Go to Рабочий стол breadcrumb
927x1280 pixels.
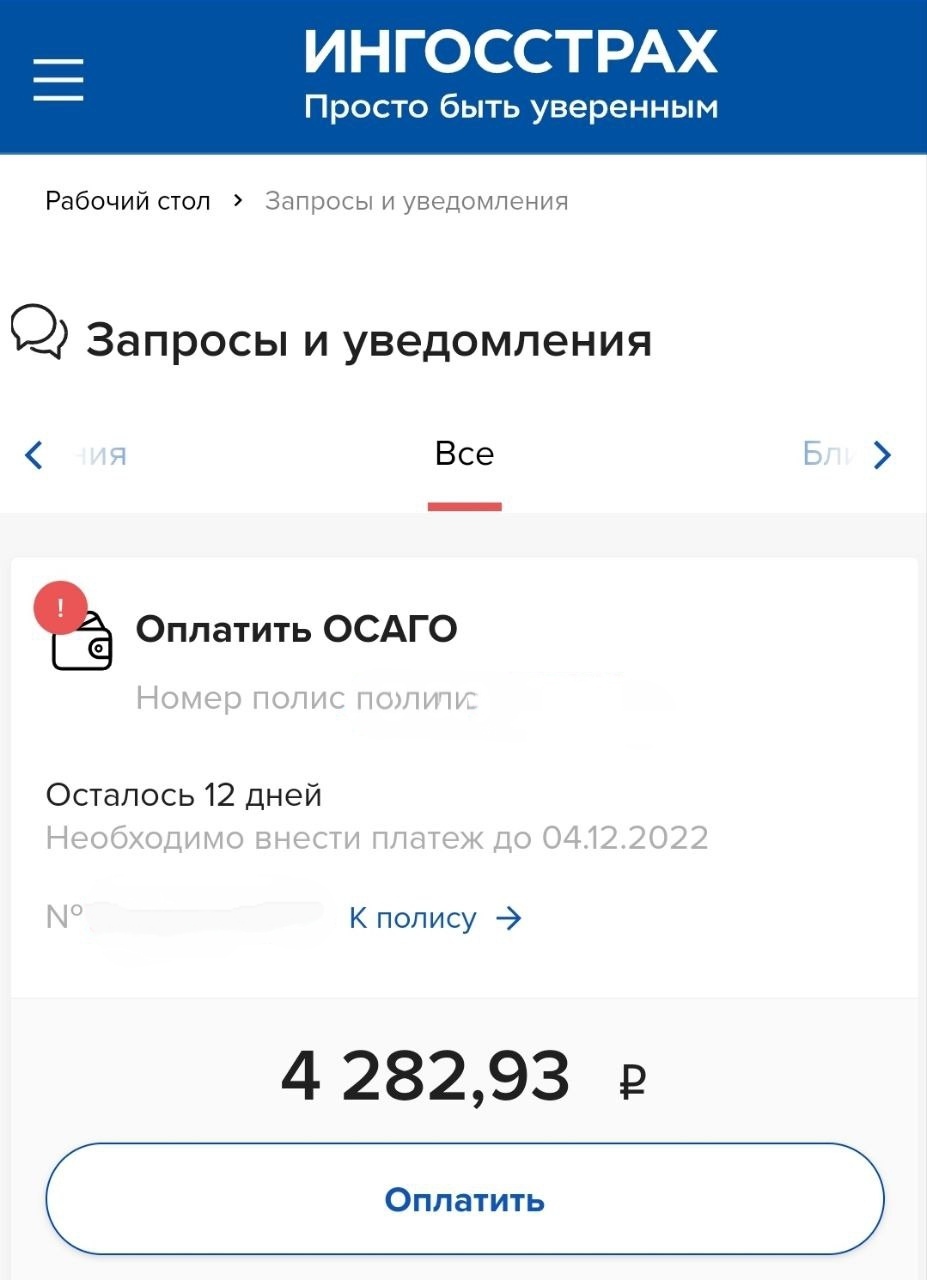click(x=128, y=201)
